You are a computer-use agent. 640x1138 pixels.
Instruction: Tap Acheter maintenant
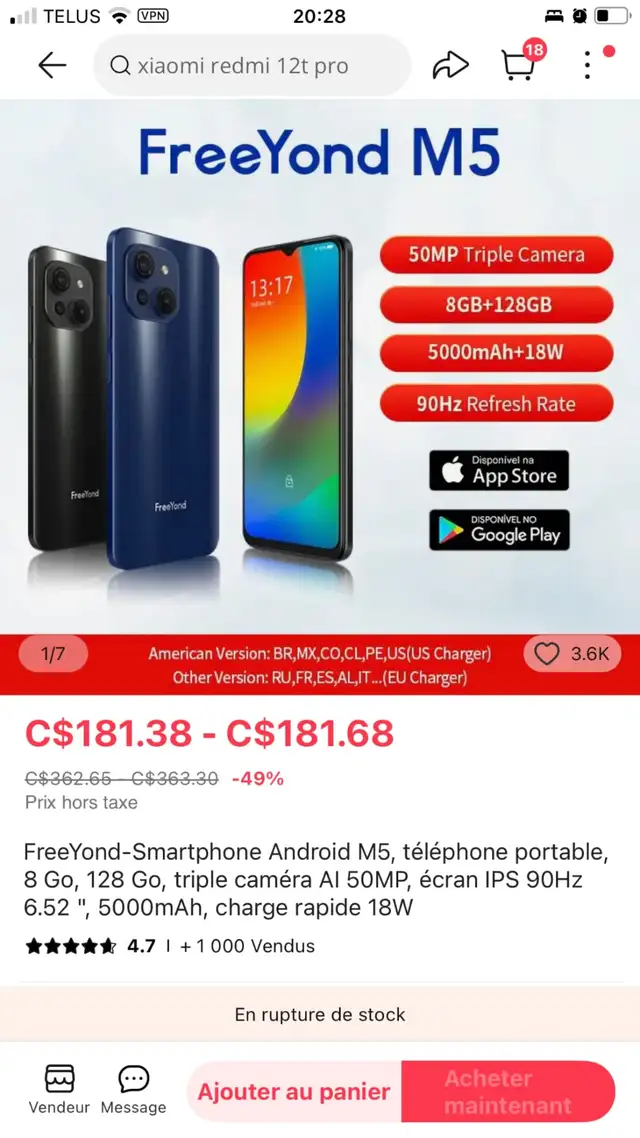tap(508, 1091)
